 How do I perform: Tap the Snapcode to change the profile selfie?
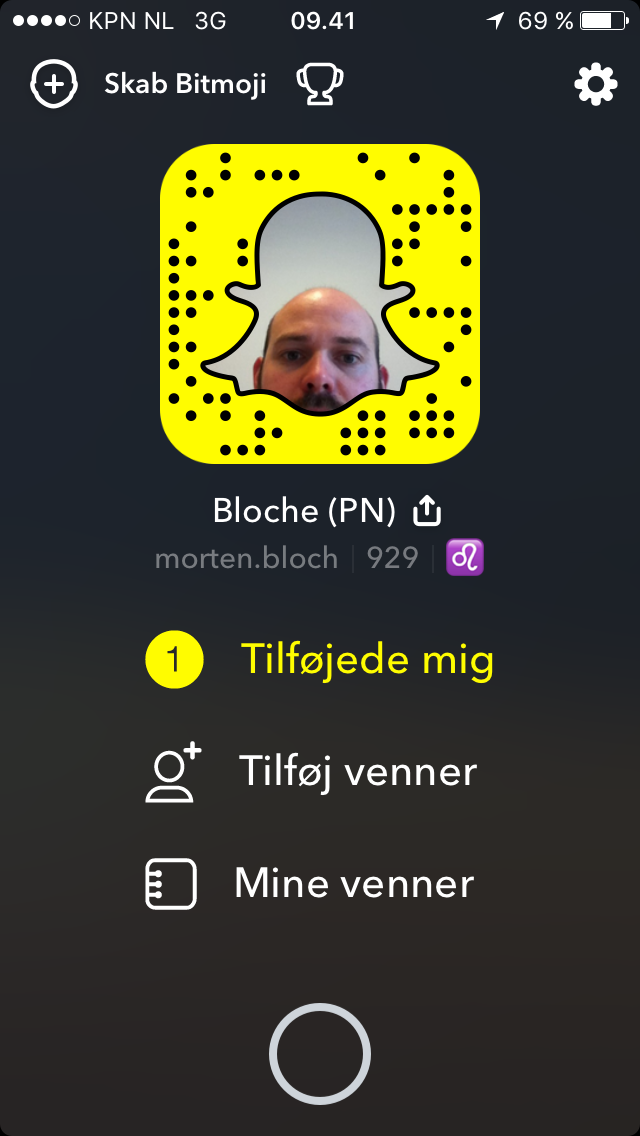(320, 304)
